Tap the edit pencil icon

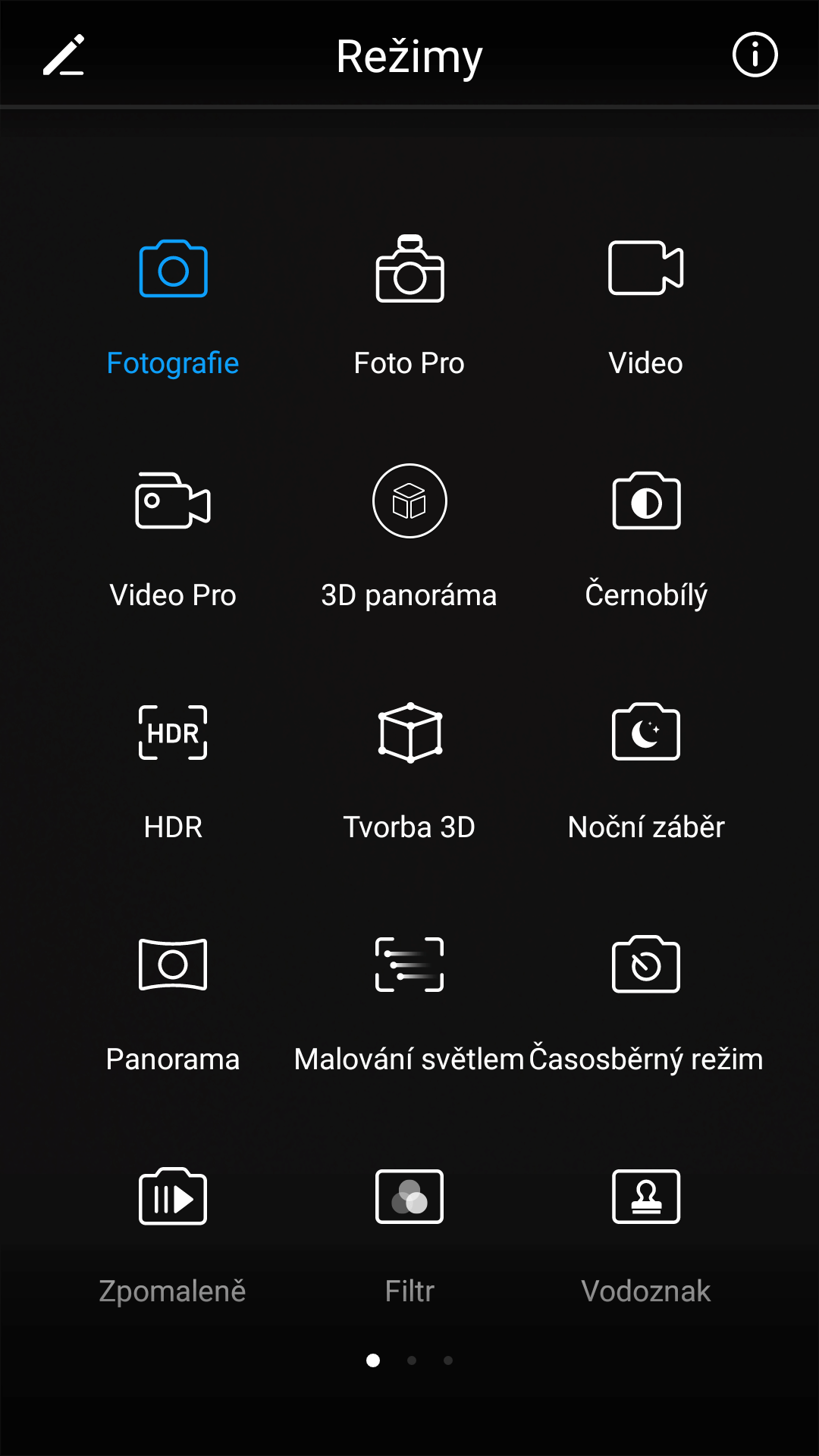(64, 55)
